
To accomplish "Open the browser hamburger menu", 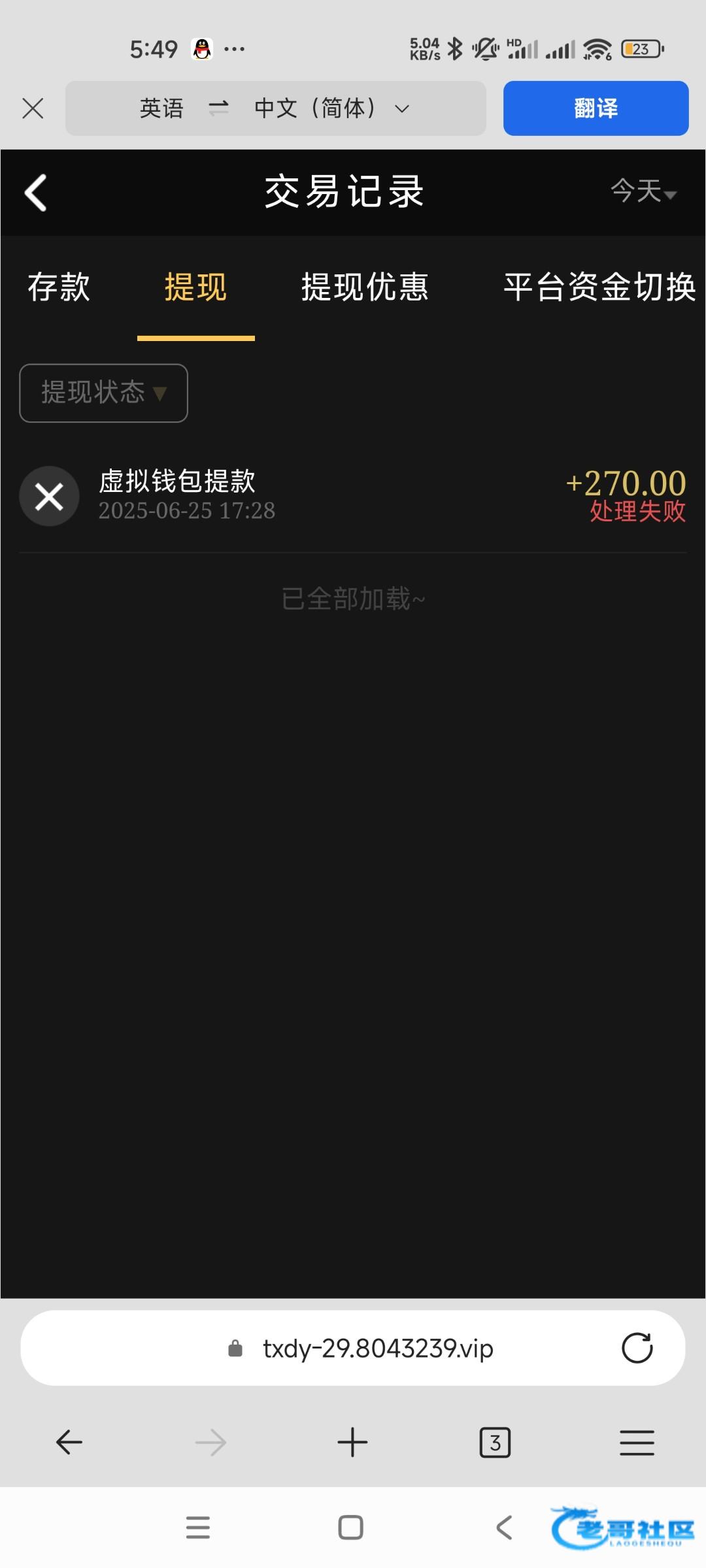I will tap(637, 1443).
